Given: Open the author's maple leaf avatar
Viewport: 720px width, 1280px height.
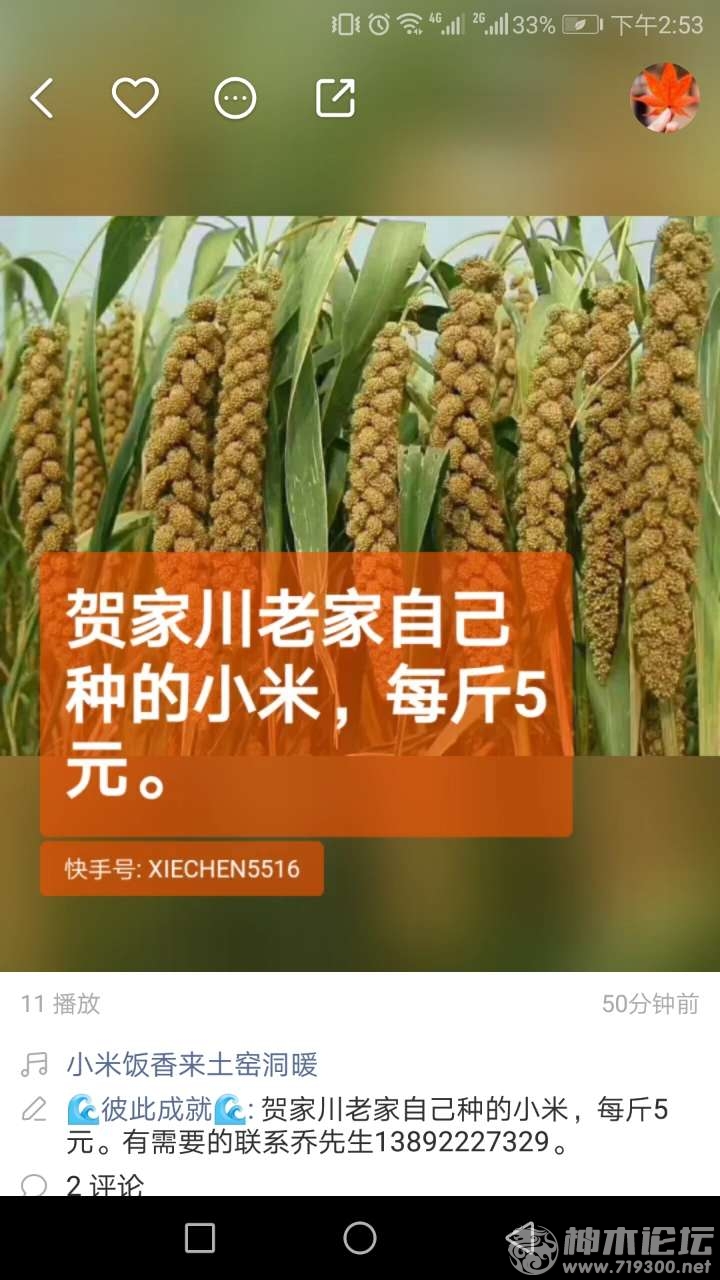Looking at the screenshot, I should [x=664, y=97].
